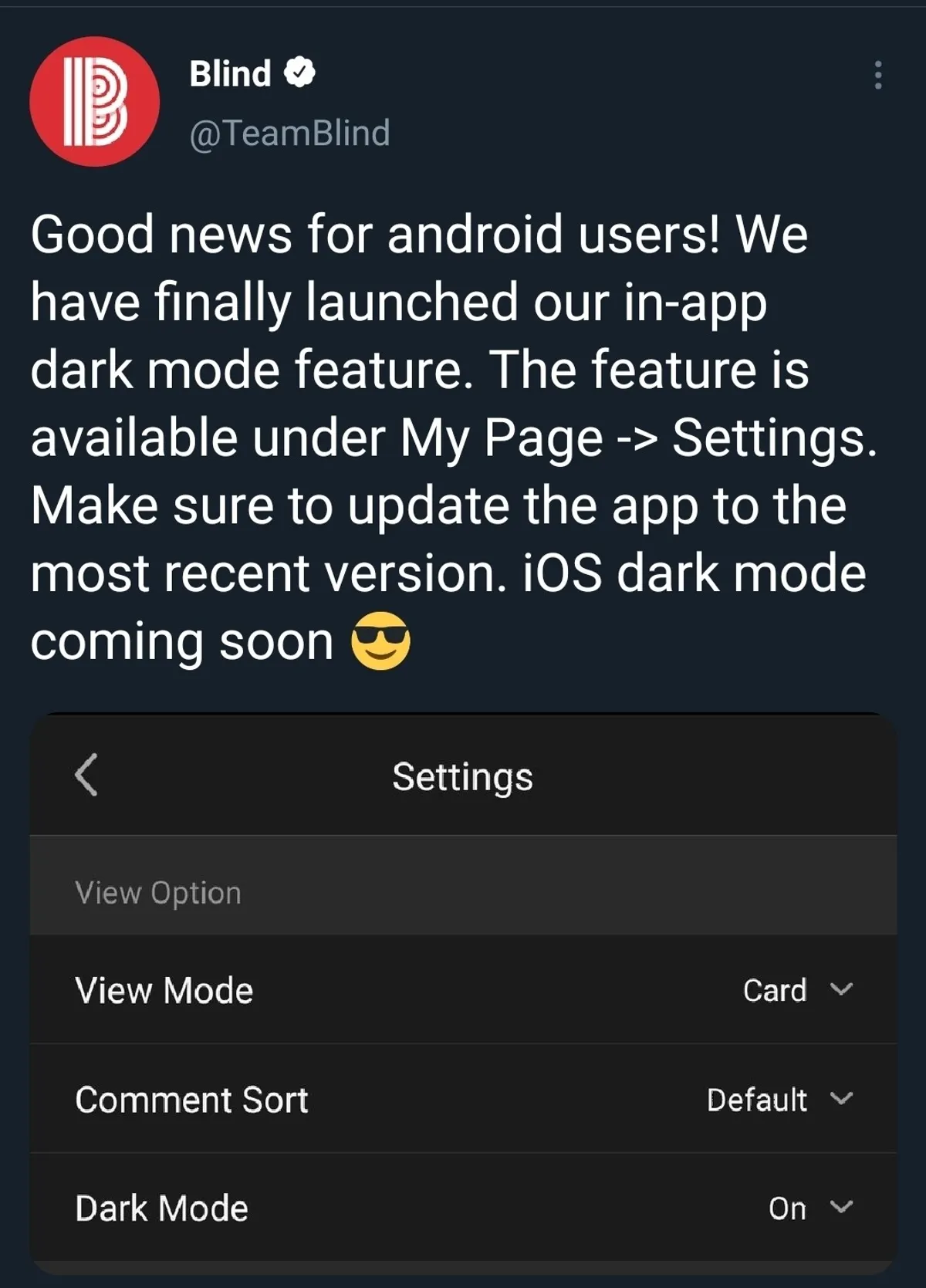This screenshot has height=1288, width=926.
Task: Open the tweet's three-dot overflow menu
Action: point(877,75)
